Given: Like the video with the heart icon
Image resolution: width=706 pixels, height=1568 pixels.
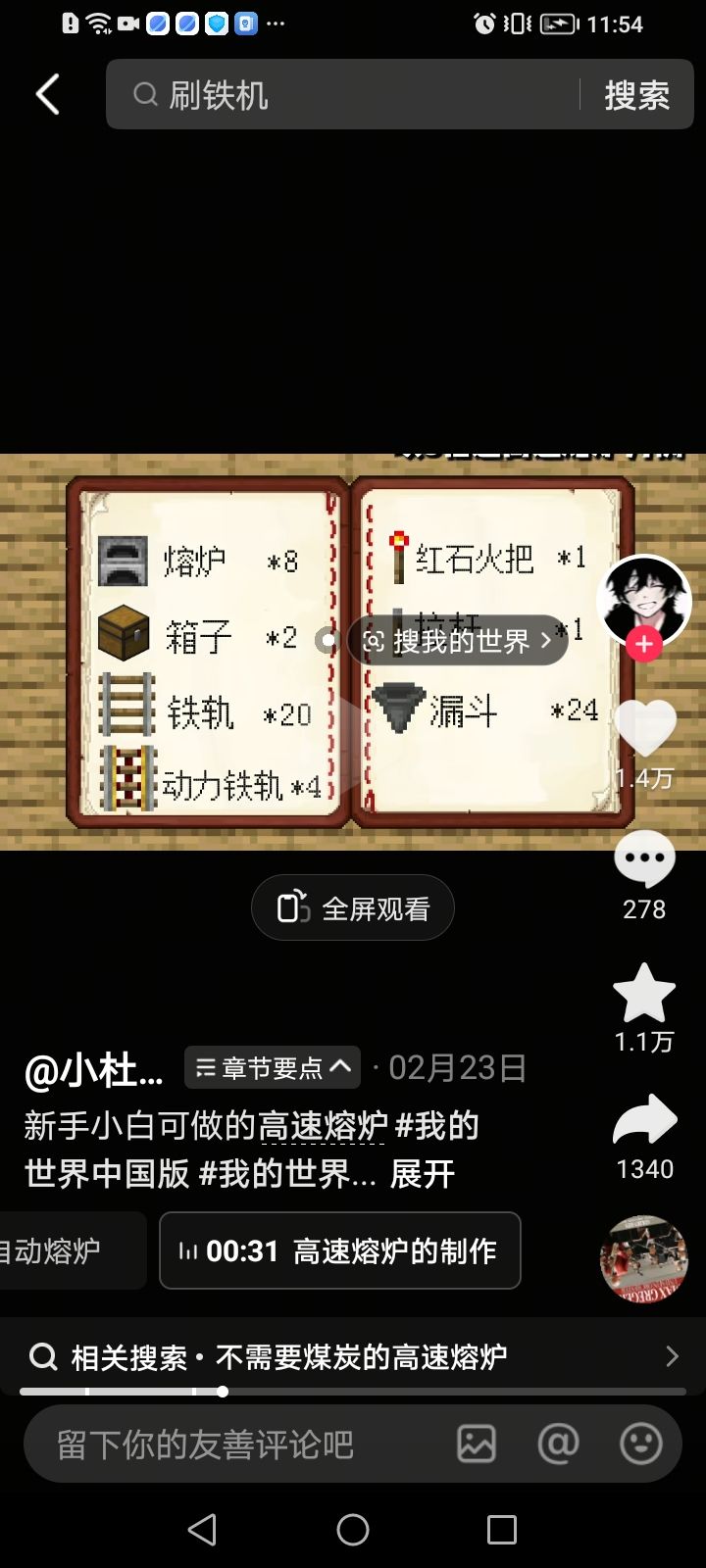Looking at the screenshot, I should (x=643, y=727).
